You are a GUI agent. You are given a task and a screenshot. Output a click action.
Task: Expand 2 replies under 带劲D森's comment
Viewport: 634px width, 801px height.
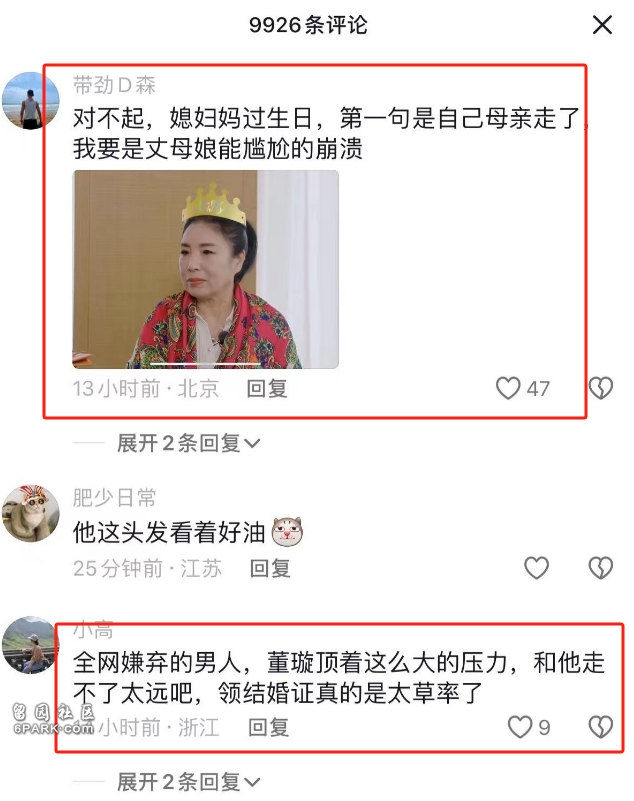188,442
